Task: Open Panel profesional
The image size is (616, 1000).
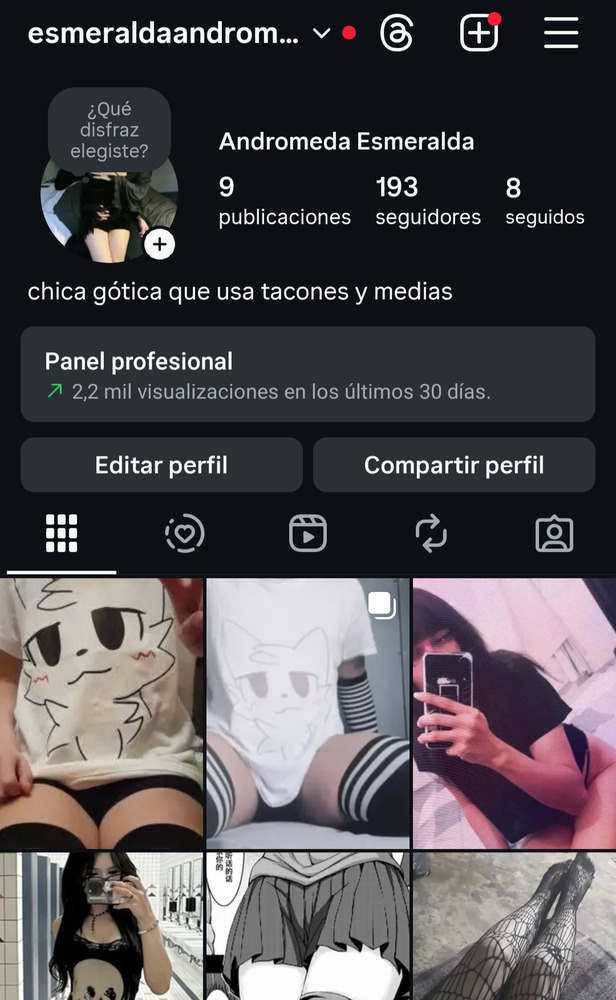Action: coord(308,374)
